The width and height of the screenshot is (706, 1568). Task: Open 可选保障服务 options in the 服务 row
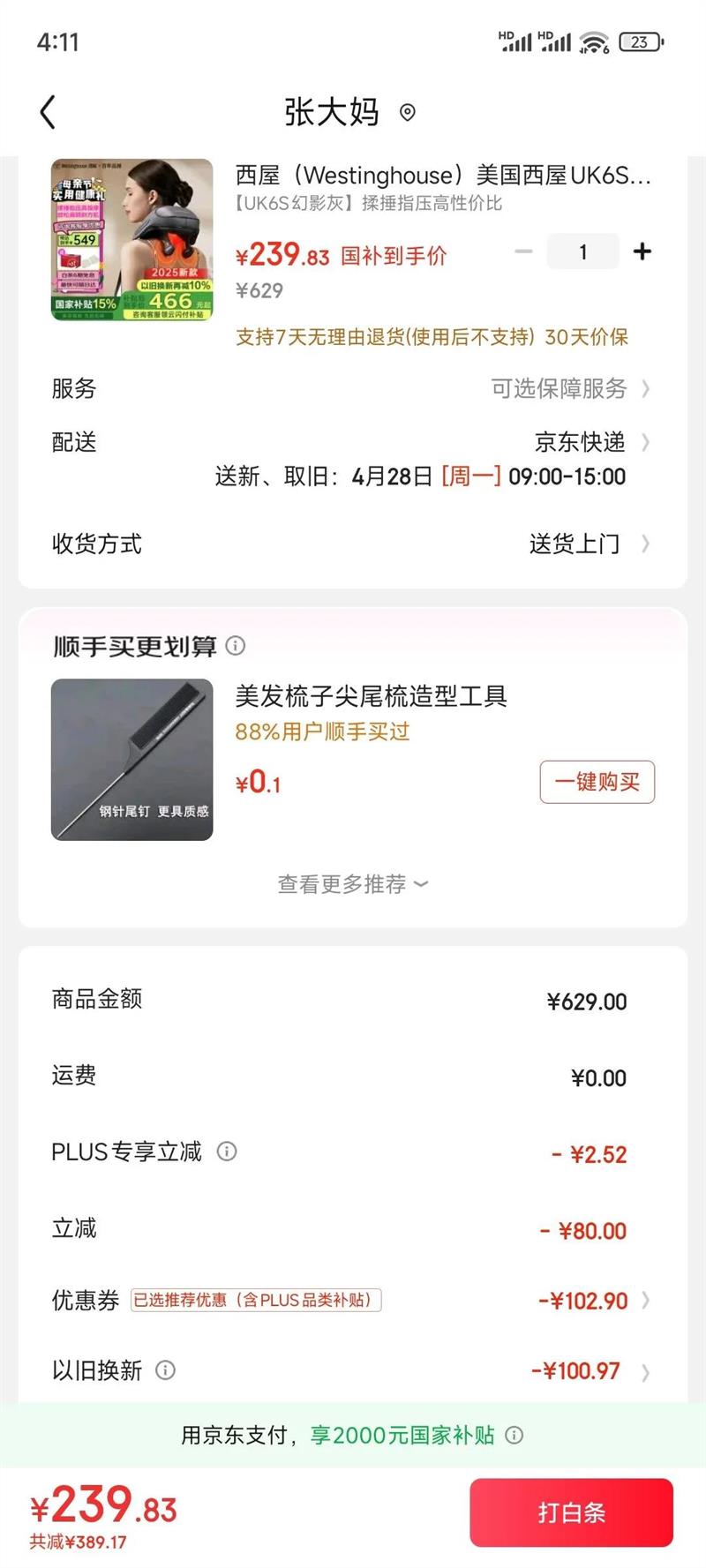pos(569,388)
